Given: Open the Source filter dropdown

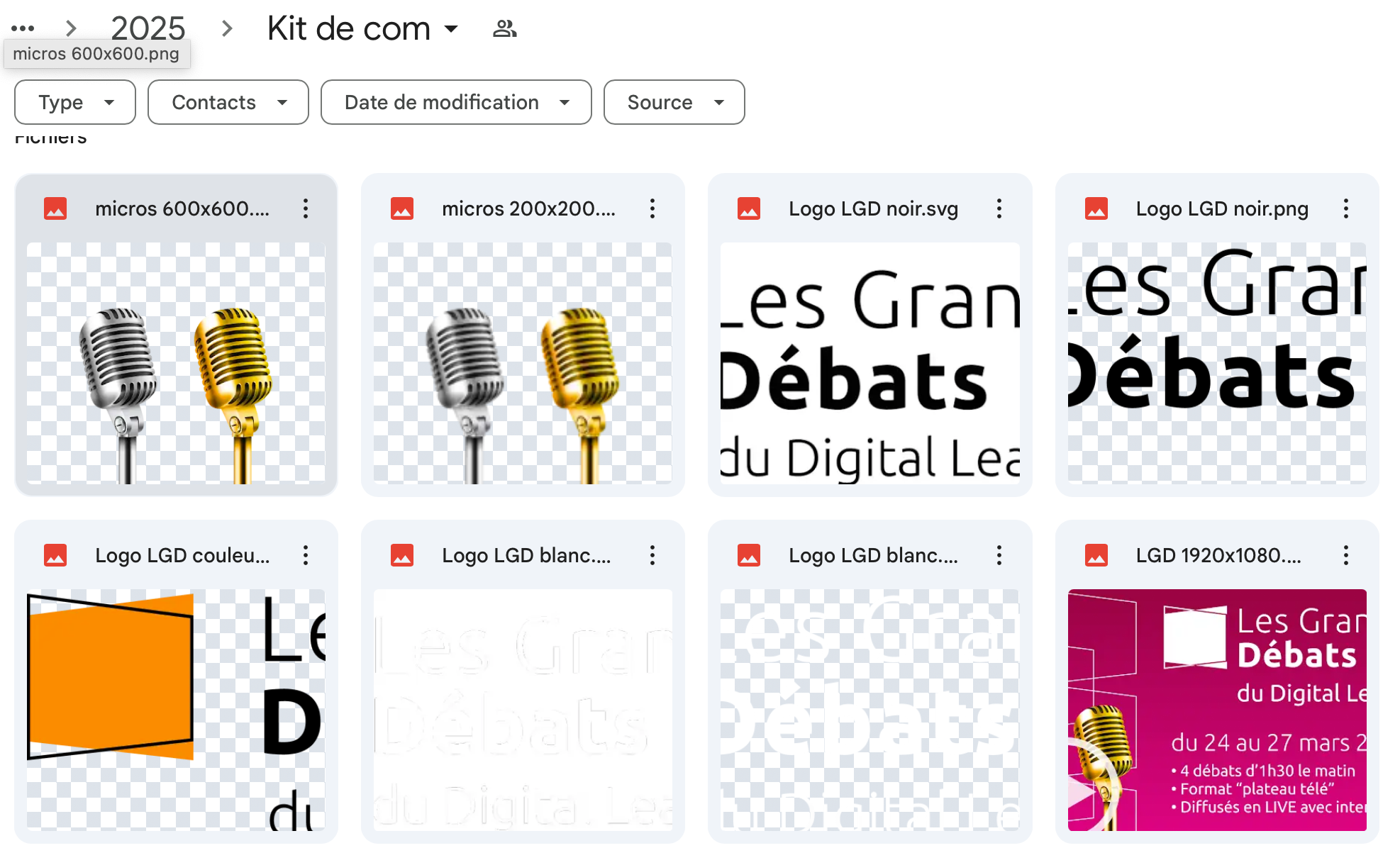Looking at the screenshot, I should click(x=674, y=102).
